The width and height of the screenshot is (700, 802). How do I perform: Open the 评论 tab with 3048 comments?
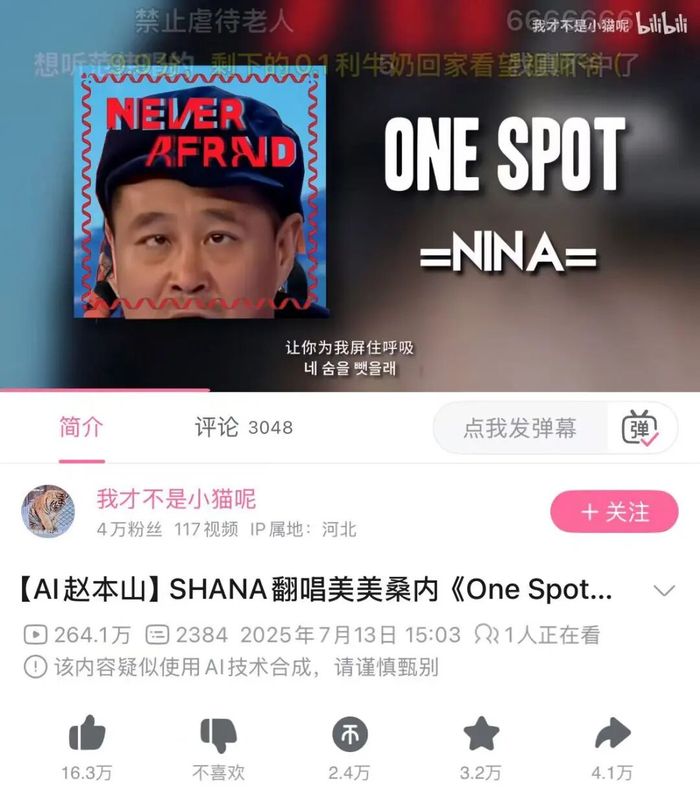pos(243,427)
